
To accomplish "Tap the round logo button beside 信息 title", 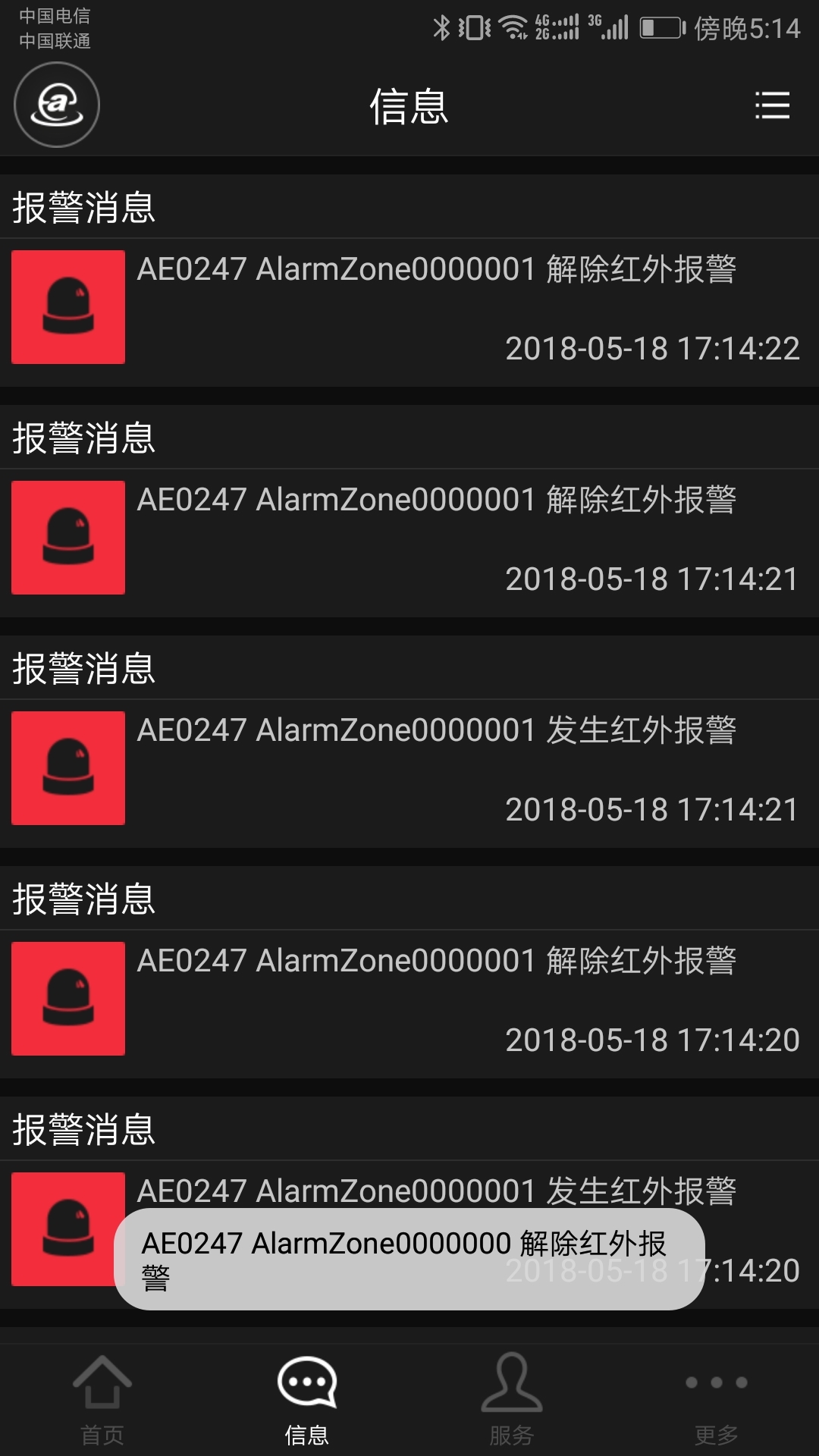I will pos(57,105).
